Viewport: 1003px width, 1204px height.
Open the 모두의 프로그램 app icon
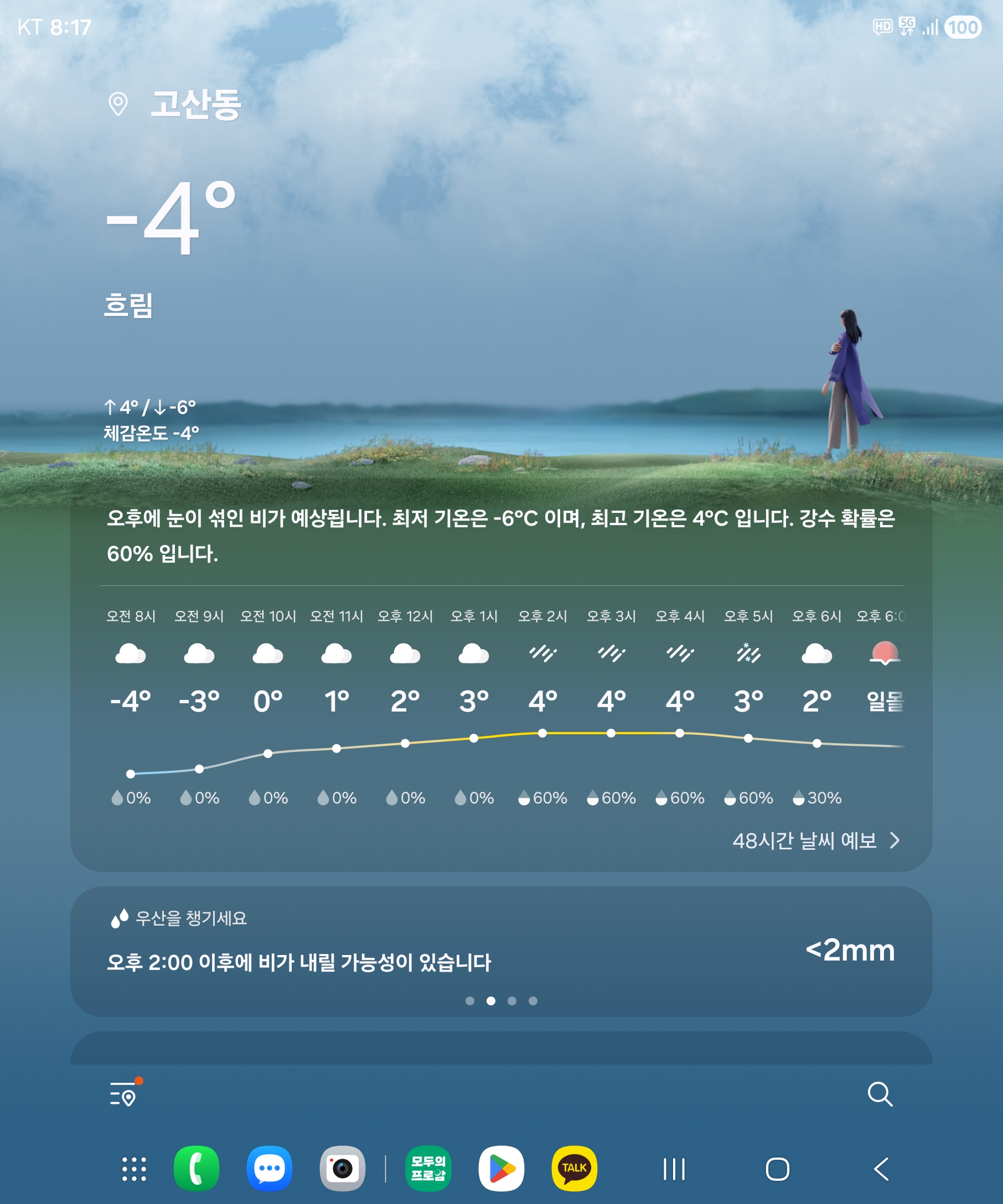click(x=428, y=1169)
